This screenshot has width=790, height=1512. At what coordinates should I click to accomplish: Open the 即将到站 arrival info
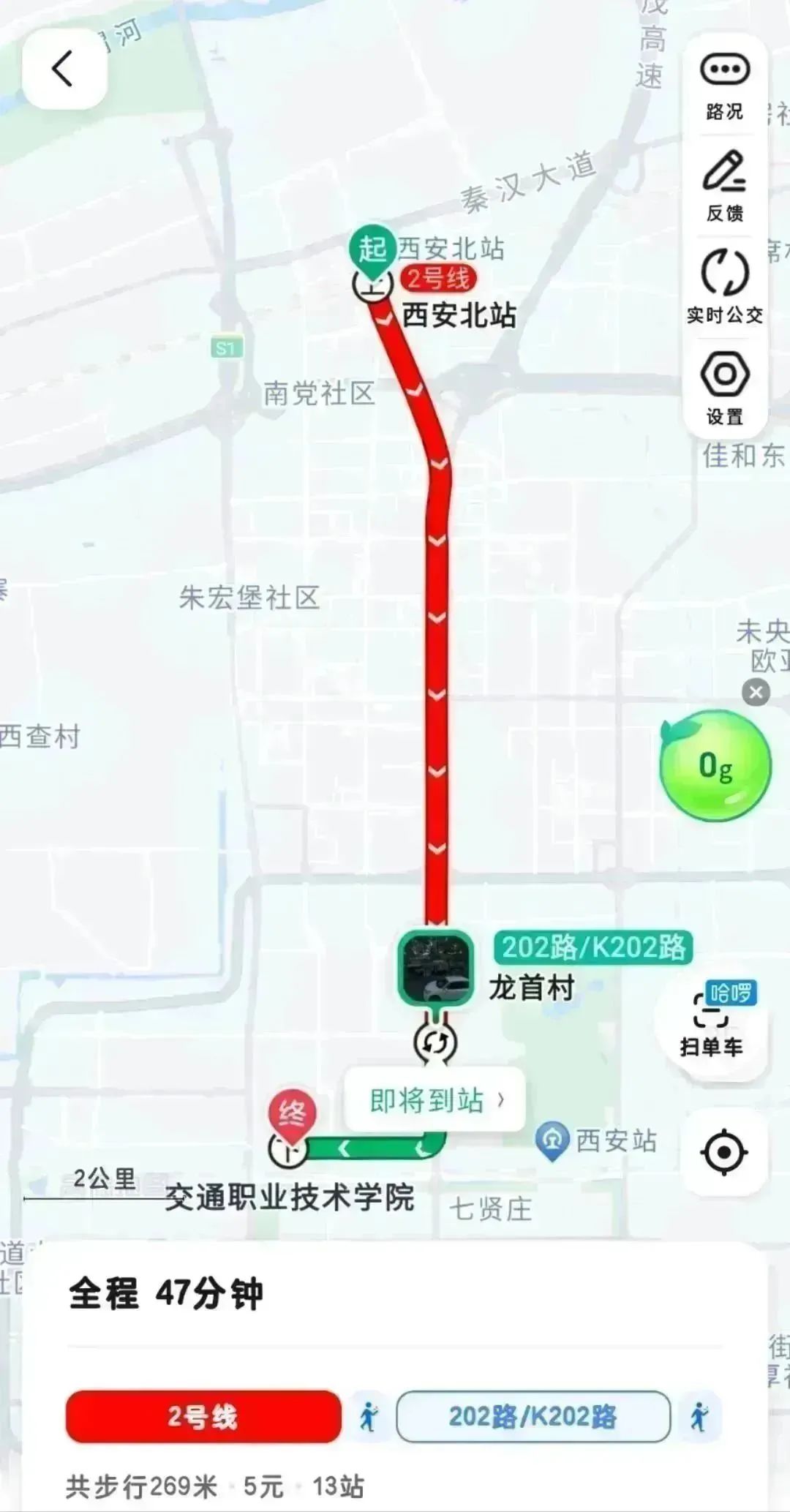(435, 1099)
